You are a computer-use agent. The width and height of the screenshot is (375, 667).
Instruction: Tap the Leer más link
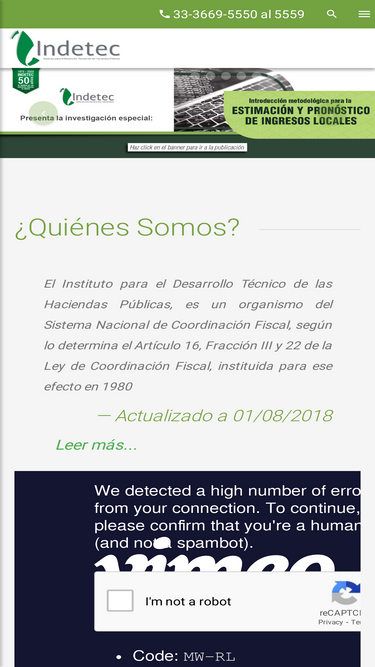[97, 445]
